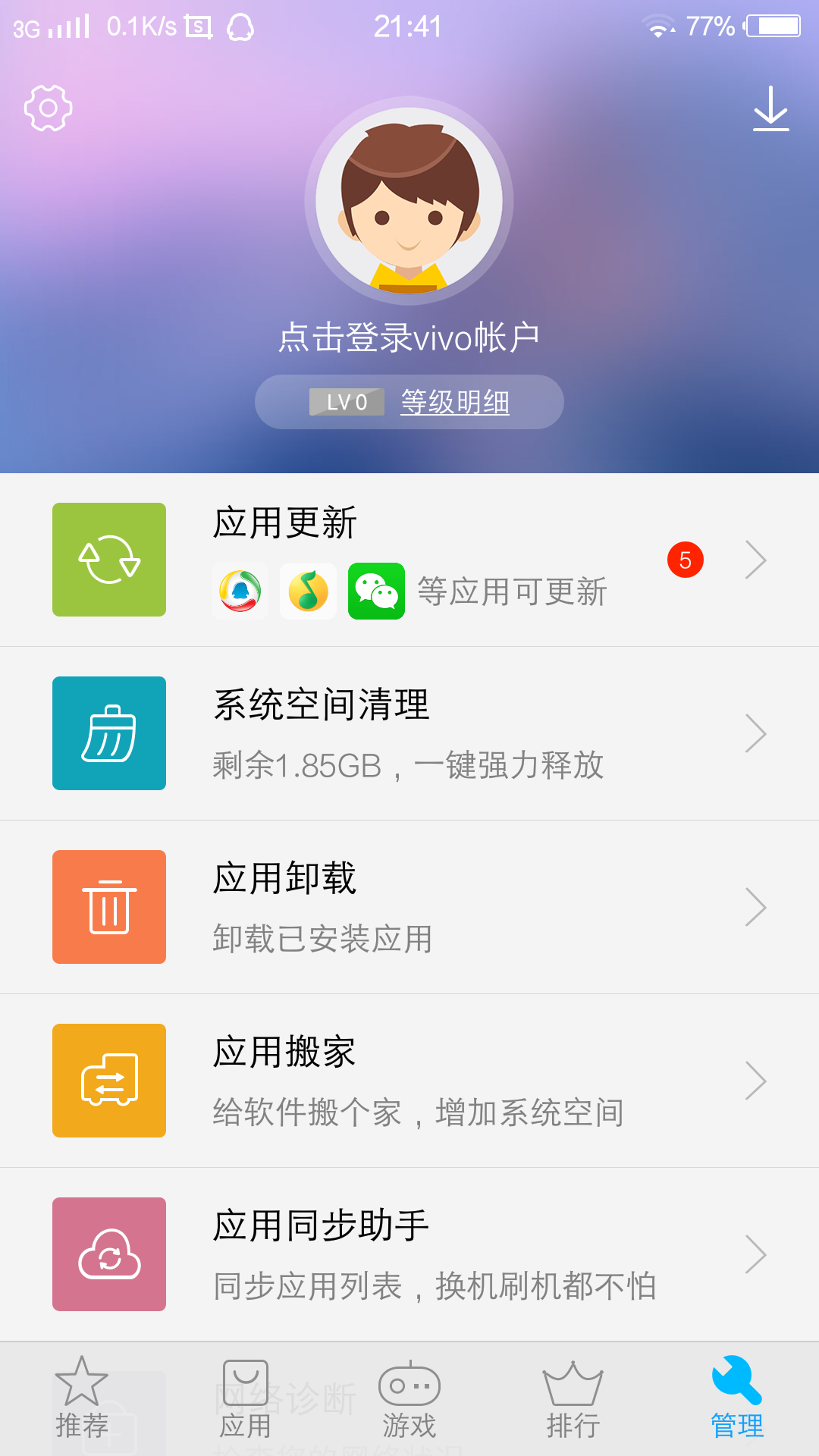This screenshot has width=819, height=1456.
Task: Open the download manager icon
Action: (770, 108)
